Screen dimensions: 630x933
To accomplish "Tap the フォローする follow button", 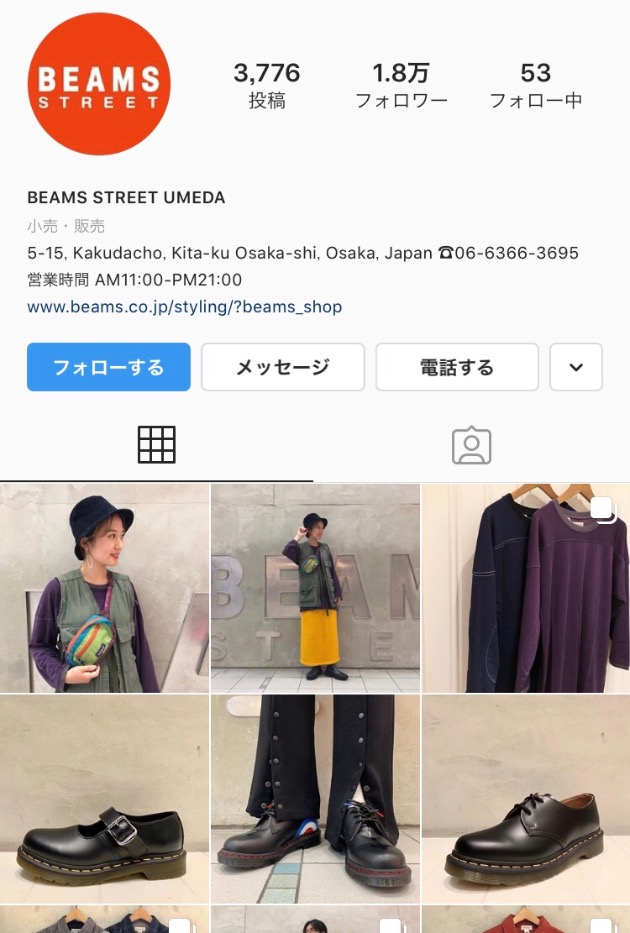I will [108, 367].
